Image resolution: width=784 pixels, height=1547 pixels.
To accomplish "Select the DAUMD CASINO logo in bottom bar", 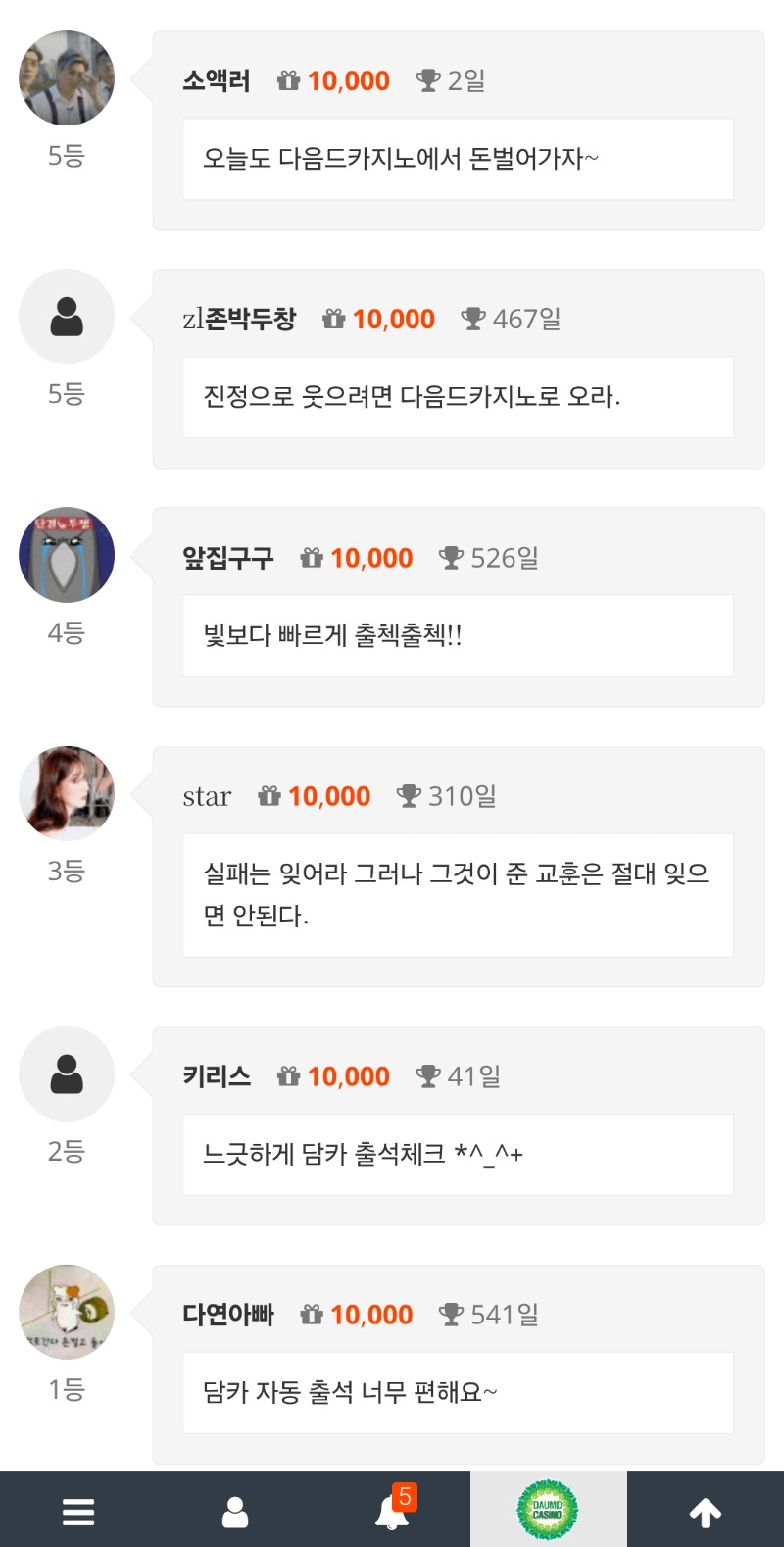I will pyautogui.click(x=550, y=1510).
